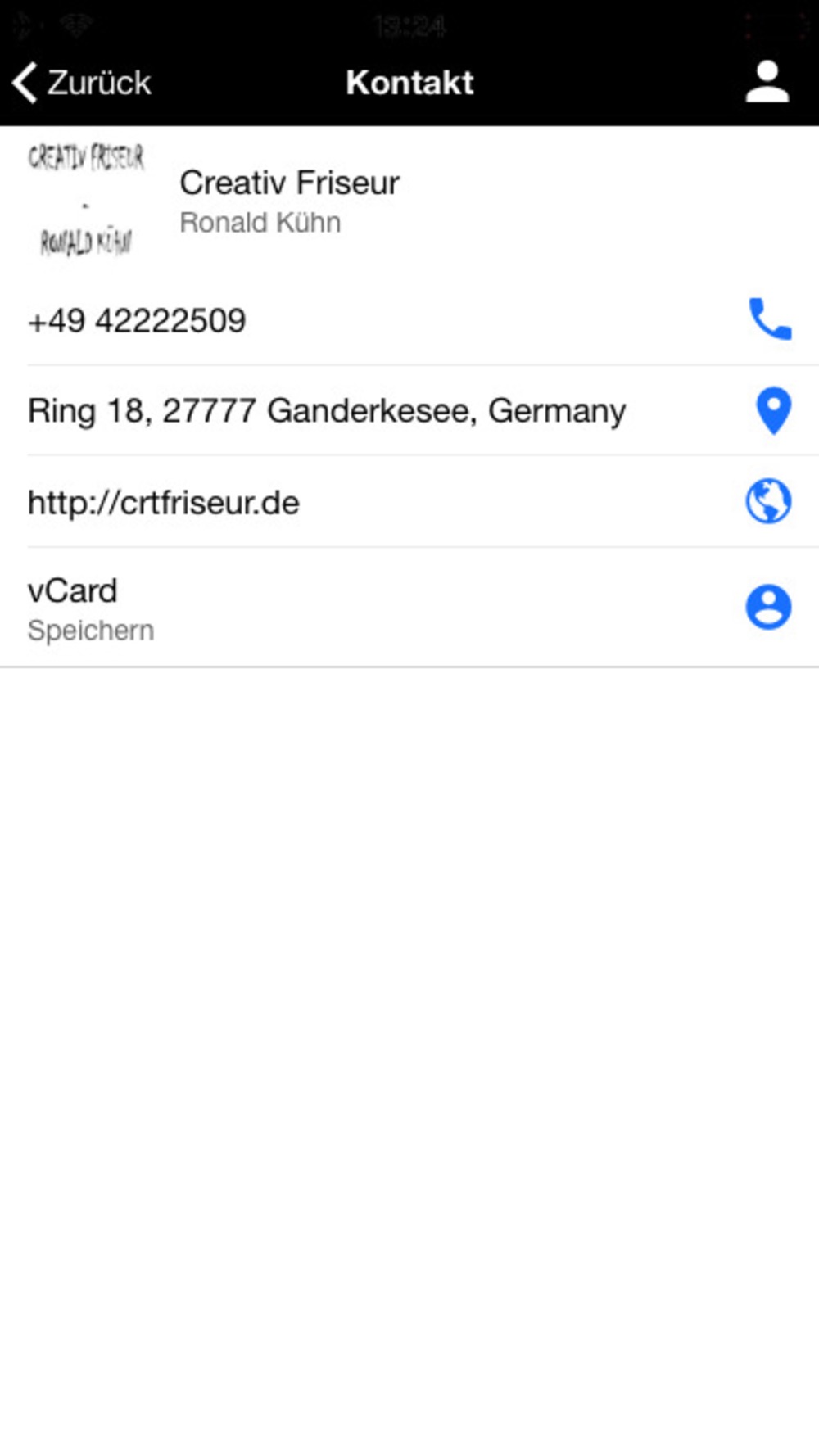The width and height of the screenshot is (819, 1456).
Task: Open the website crtfriseur.de
Action: tap(409, 502)
